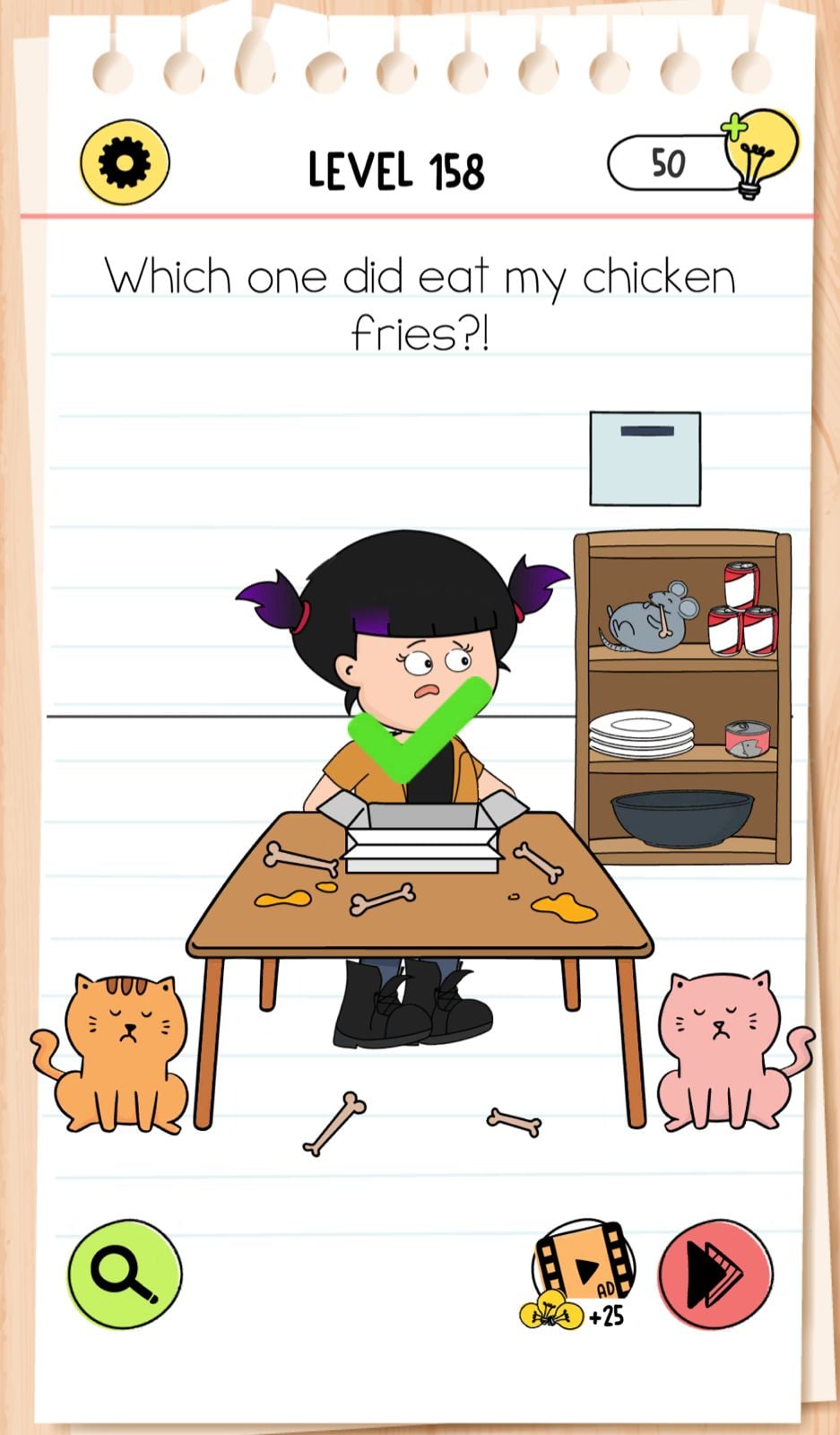Tap the lightbulb to get more hints

coord(758,153)
